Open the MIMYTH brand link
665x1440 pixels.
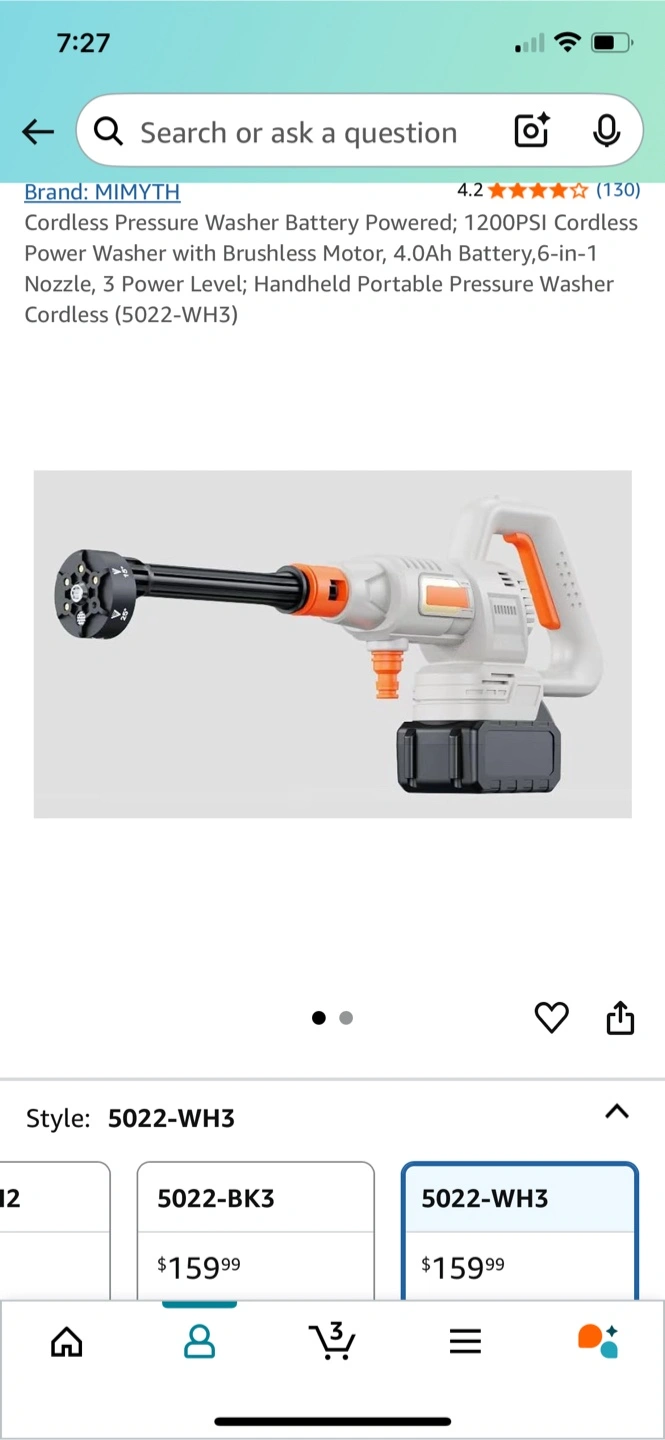[102, 191]
